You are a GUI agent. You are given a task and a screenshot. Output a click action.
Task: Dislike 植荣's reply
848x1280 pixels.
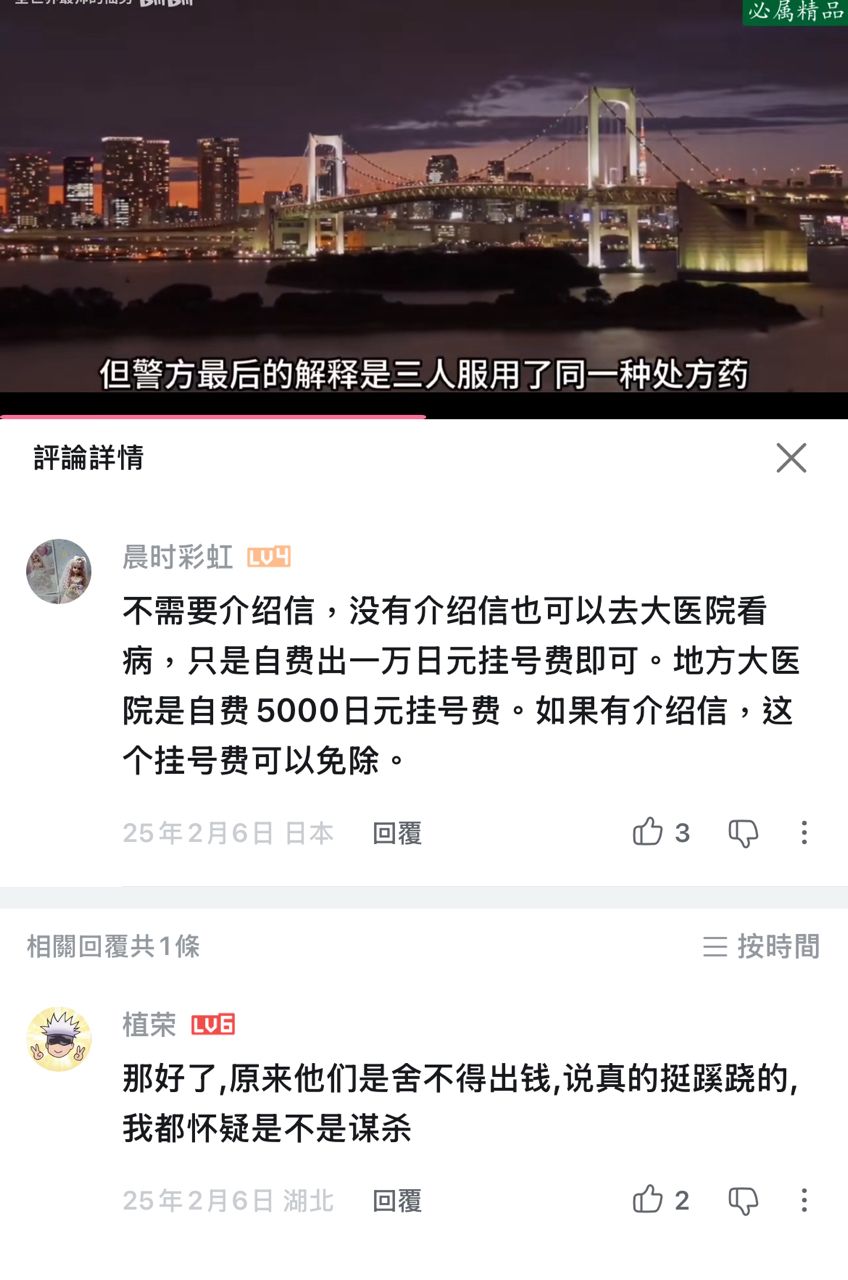tap(743, 1200)
